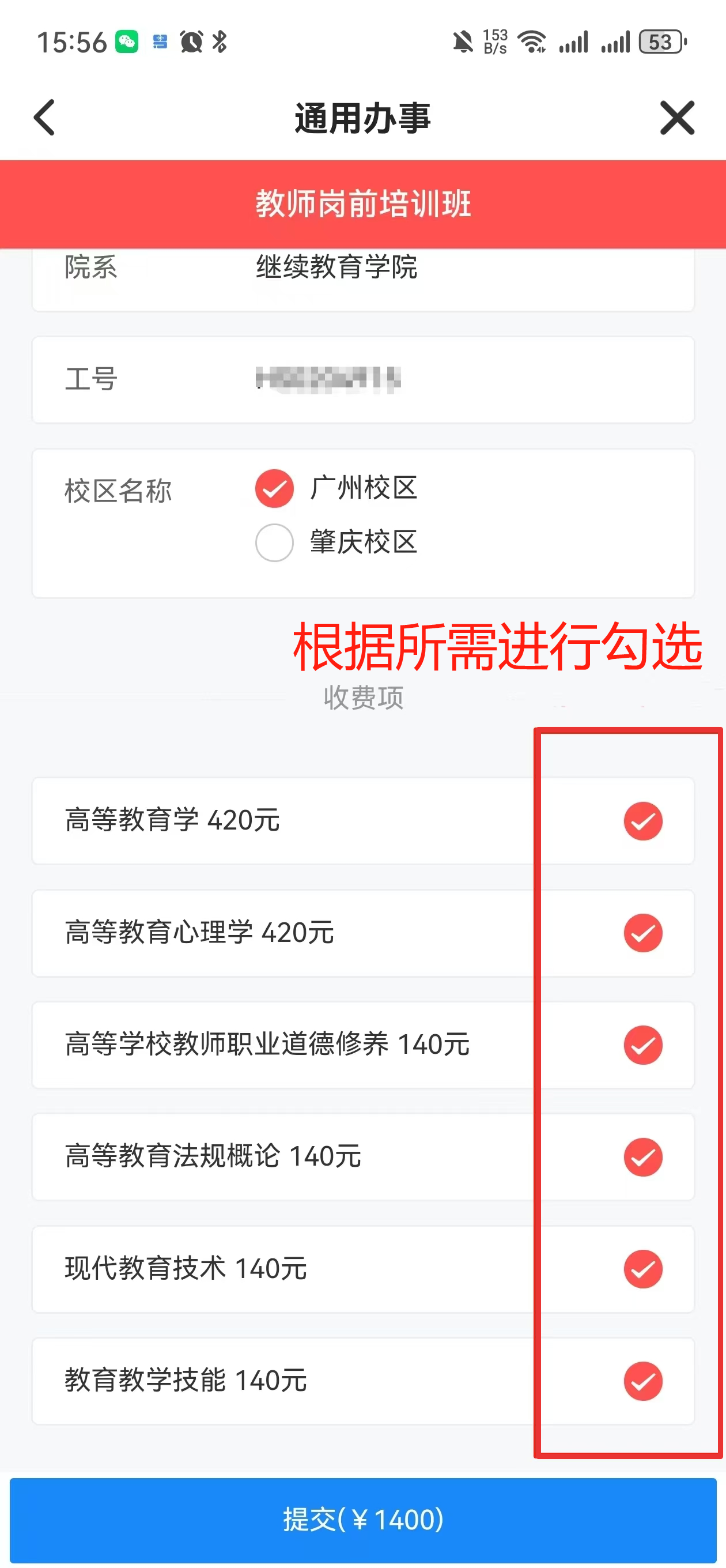Untick 高等教育法规概论 140元 item
This screenshot has height=1568, width=726.
642,1156
